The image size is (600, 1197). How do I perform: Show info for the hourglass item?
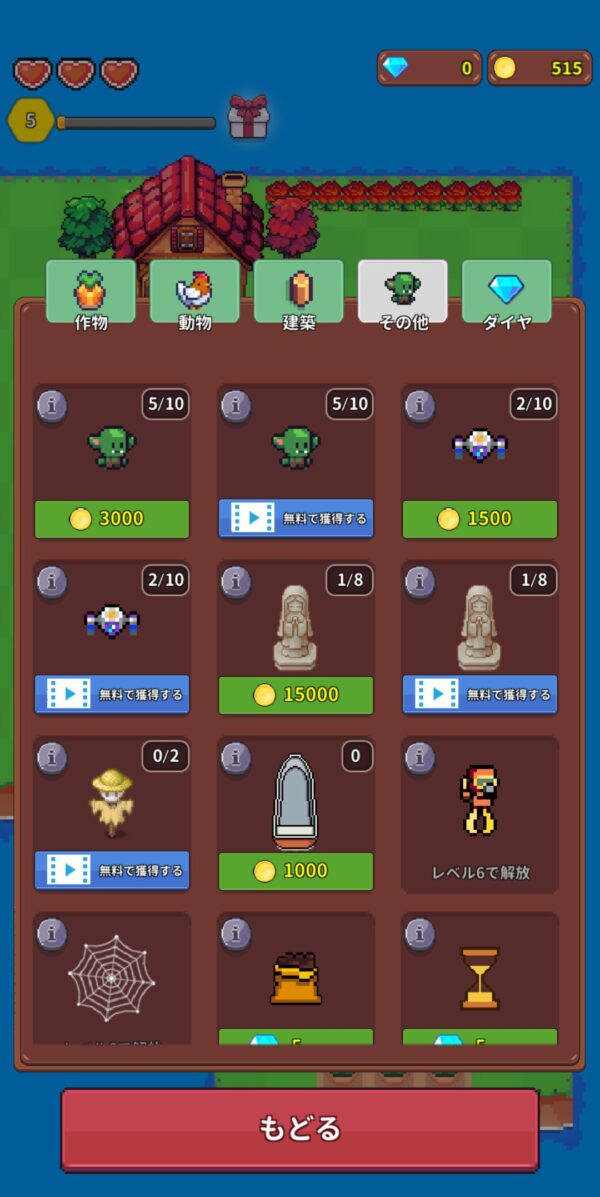click(x=420, y=934)
